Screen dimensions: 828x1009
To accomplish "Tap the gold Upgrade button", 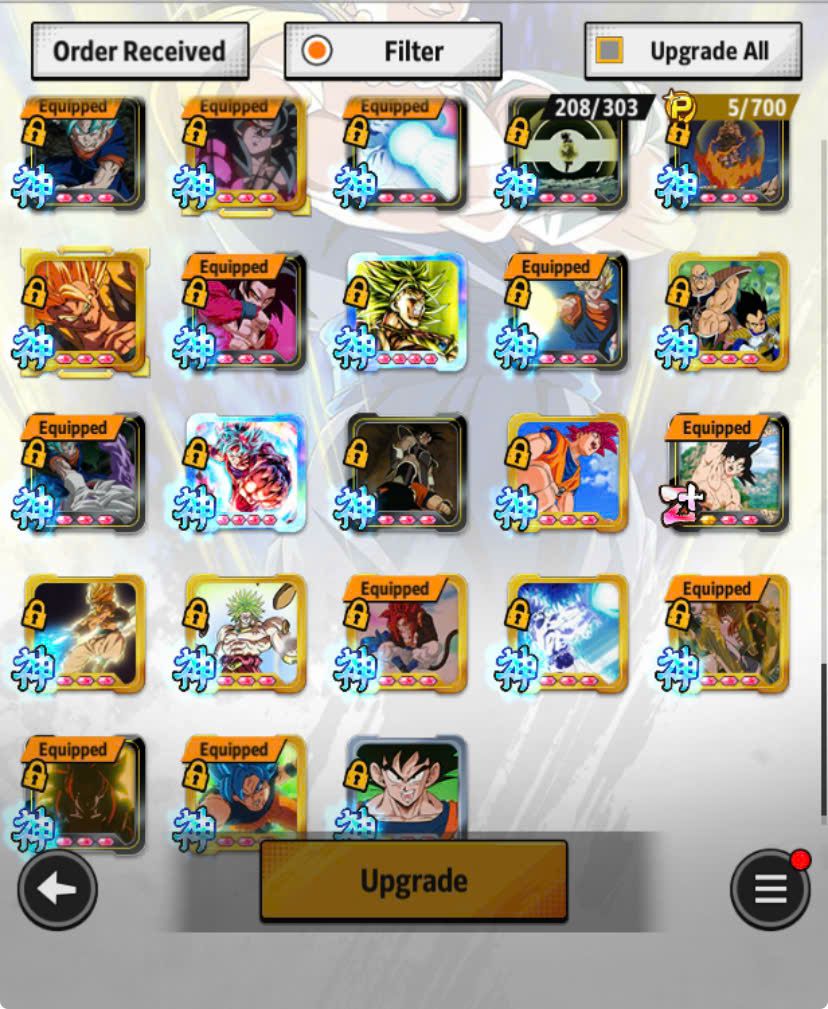I will point(413,881).
